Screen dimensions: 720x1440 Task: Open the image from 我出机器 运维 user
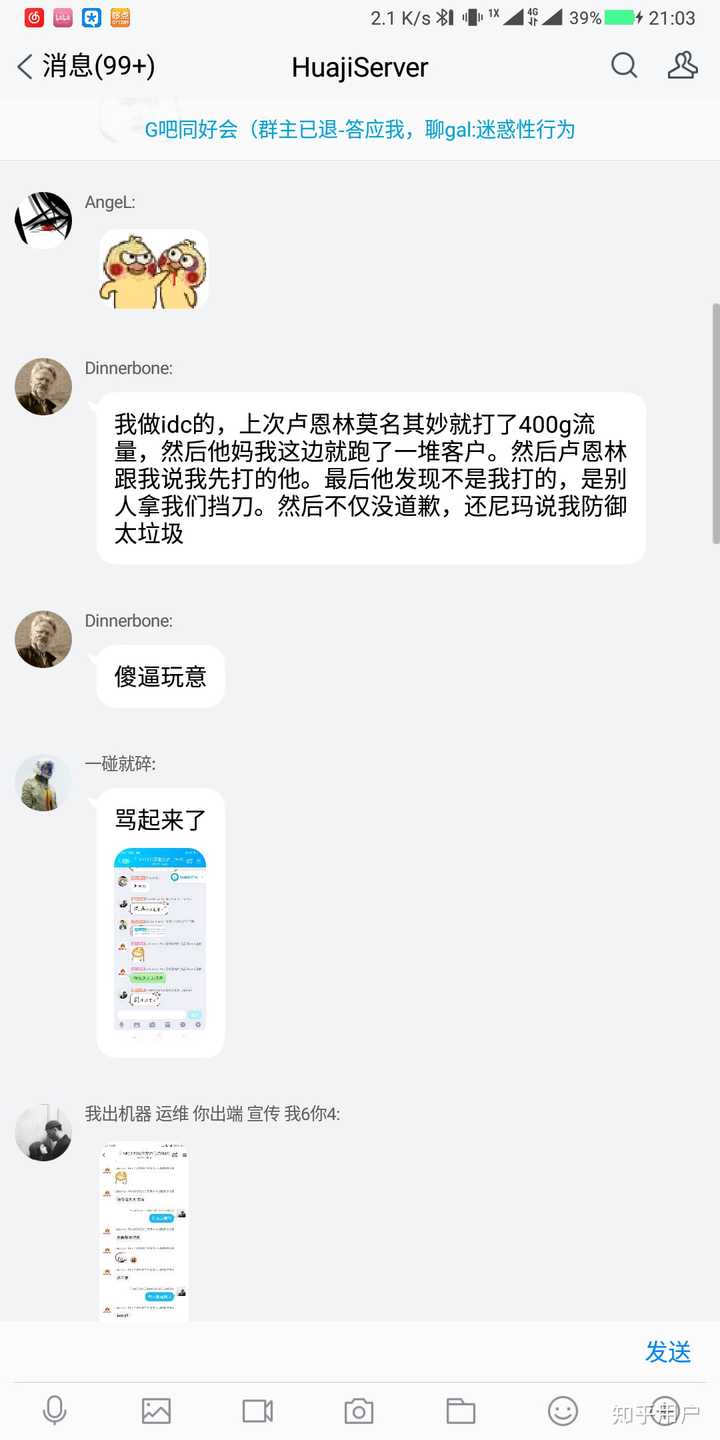143,1232
